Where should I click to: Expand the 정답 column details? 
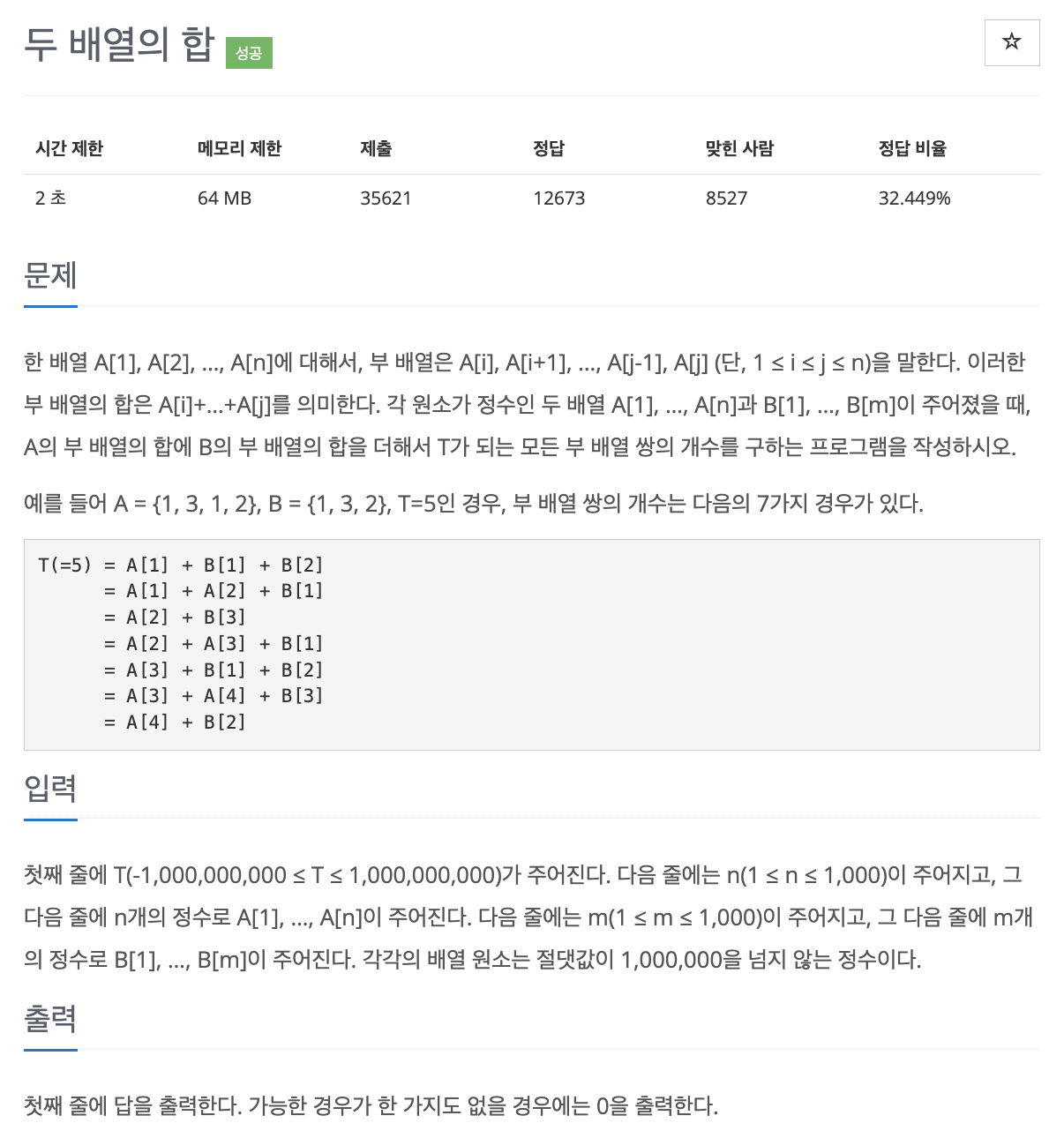[550, 148]
